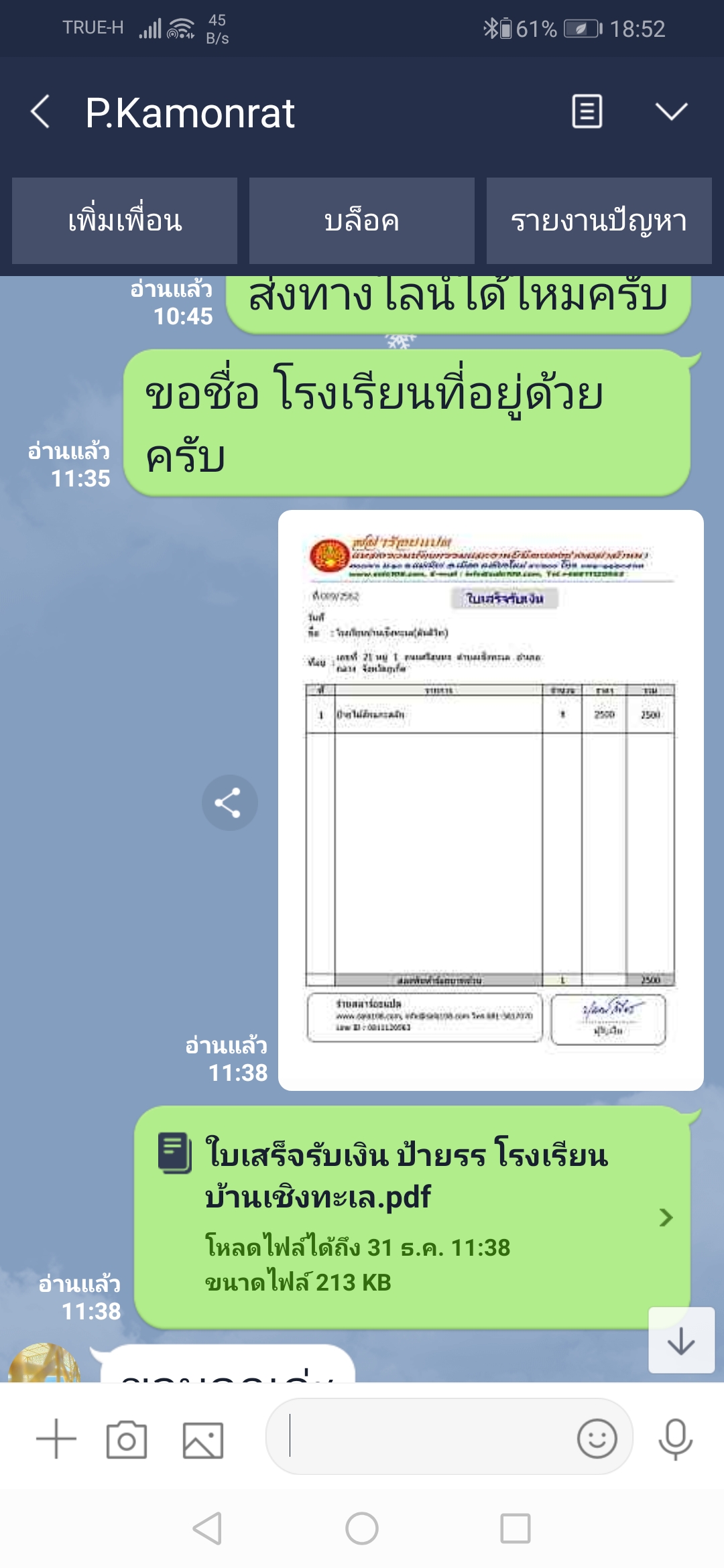Open the emoji and sticker picker
Viewport: 724px width, 1568px height.
(597, 1438)
